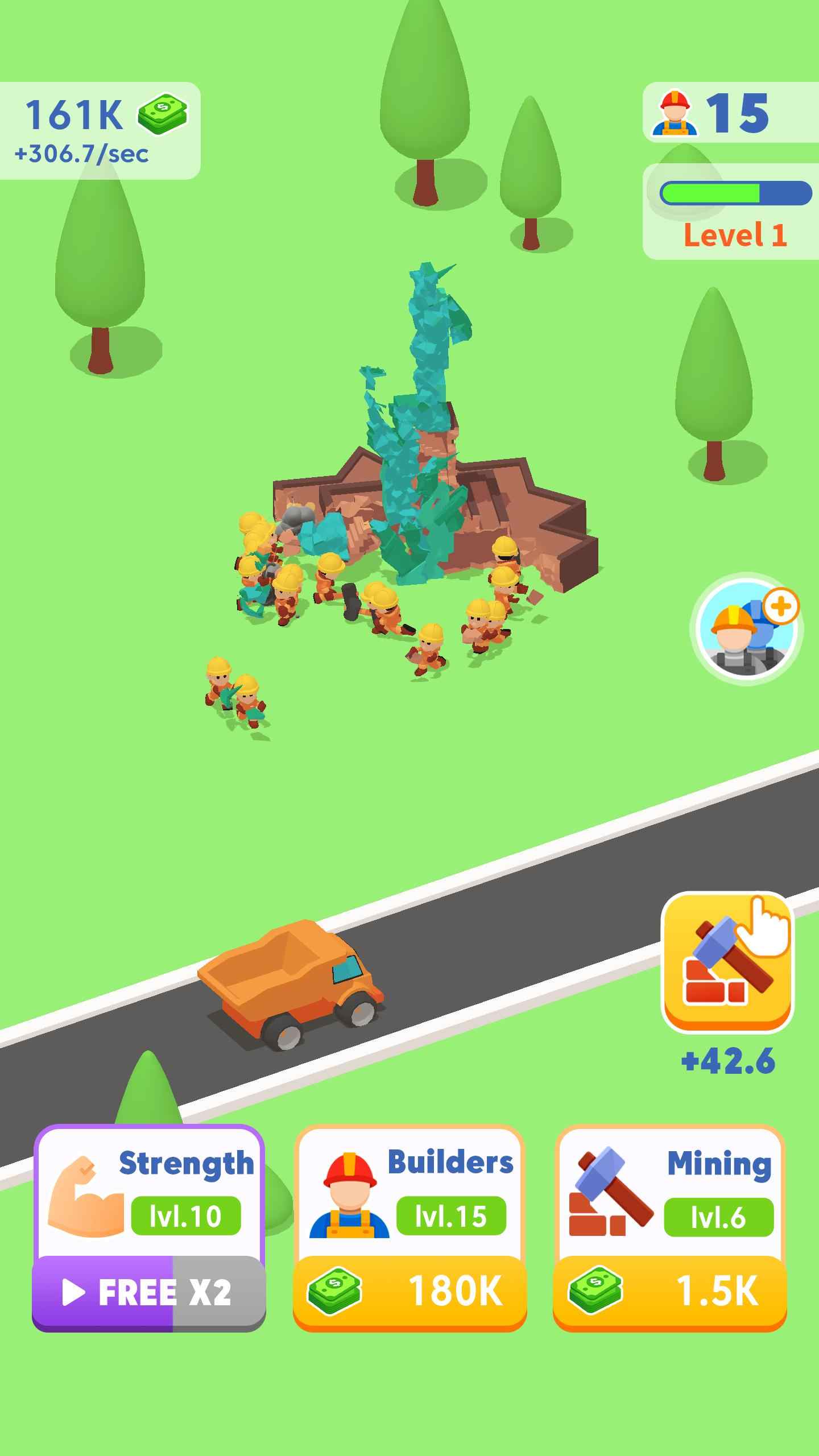Viewport: 819px width, 1456px height.
Task: Upgrade Strength with the FREE X2 offer
Action: coord(148,1292)
